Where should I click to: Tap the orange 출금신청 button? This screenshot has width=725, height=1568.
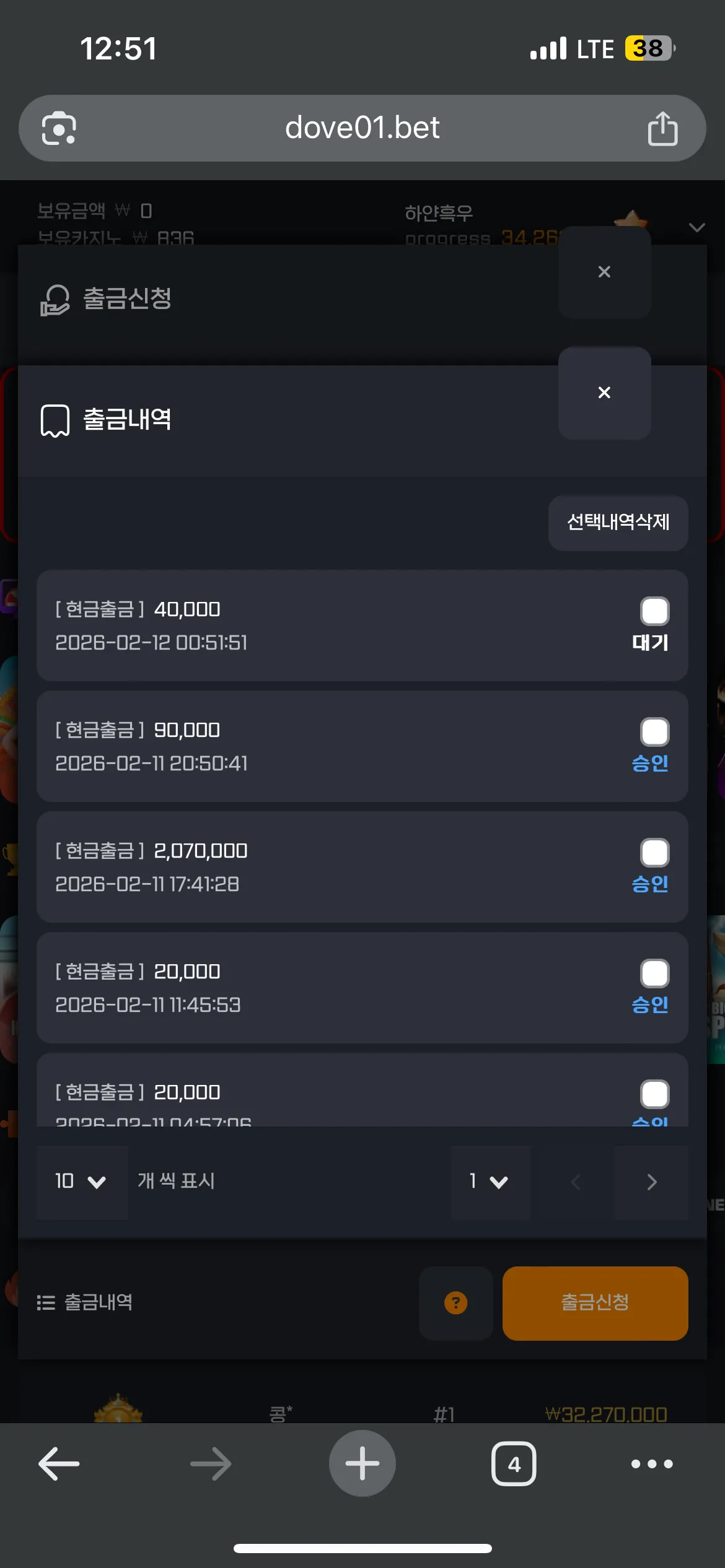(595, 1302)
